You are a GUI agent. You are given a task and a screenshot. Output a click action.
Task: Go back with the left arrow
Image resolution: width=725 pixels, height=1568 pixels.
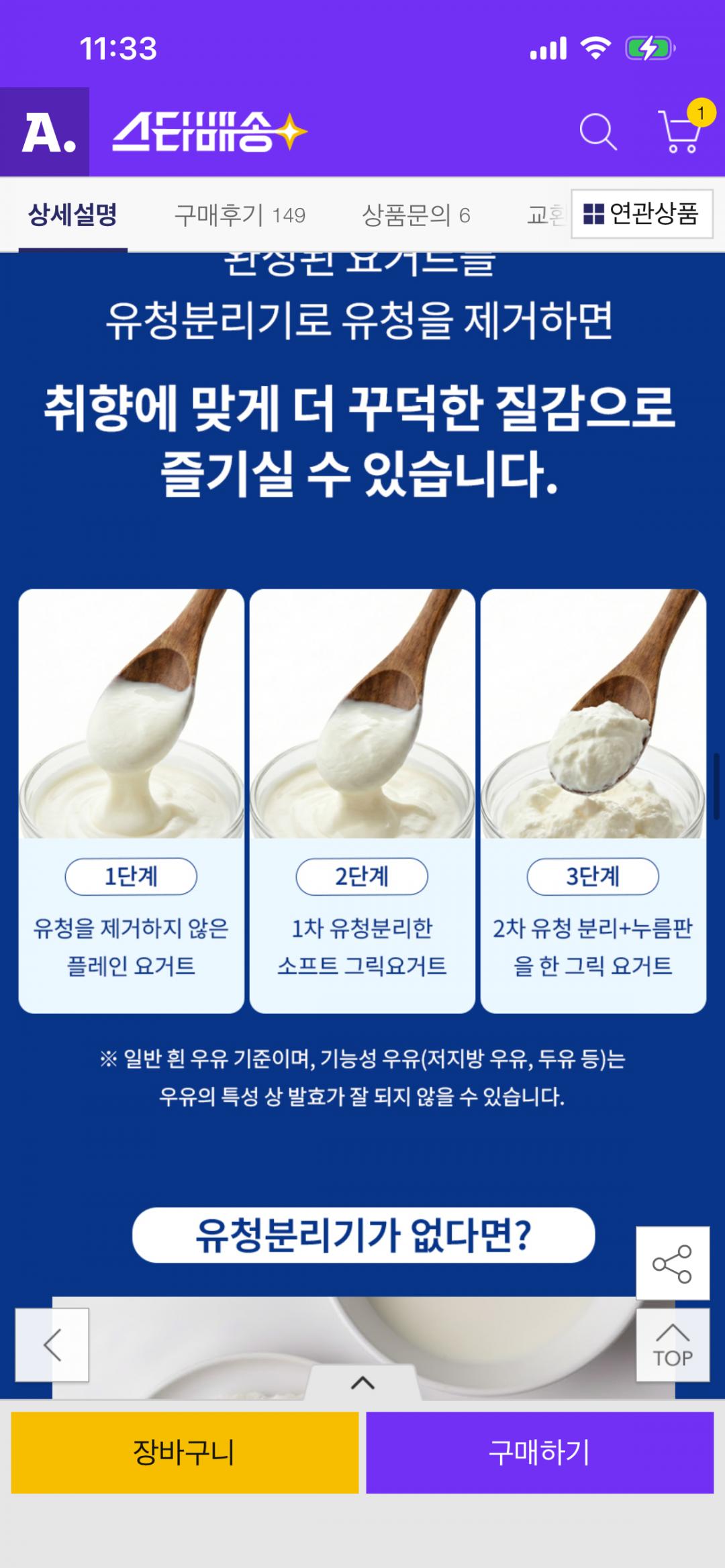tap(52, 1345)
